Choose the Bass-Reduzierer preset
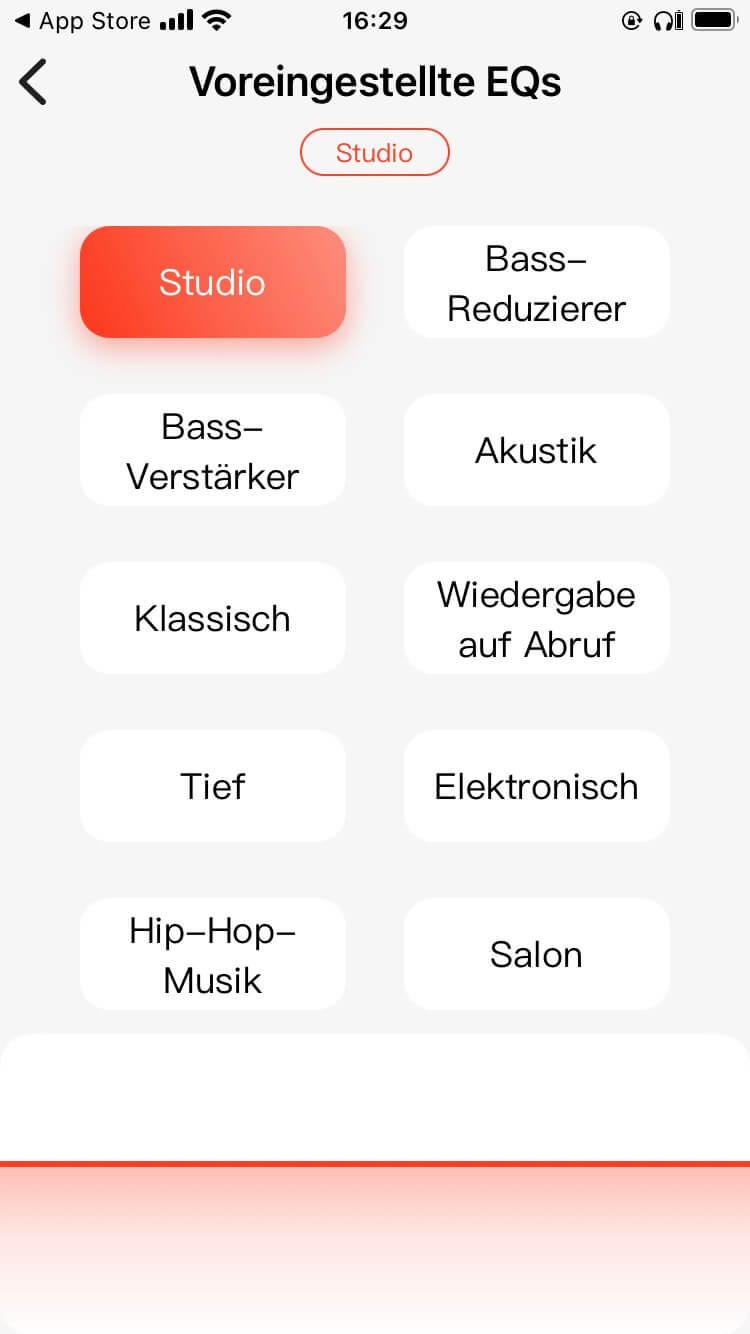Screen dimensions: 750x1334 coord(536,282)
